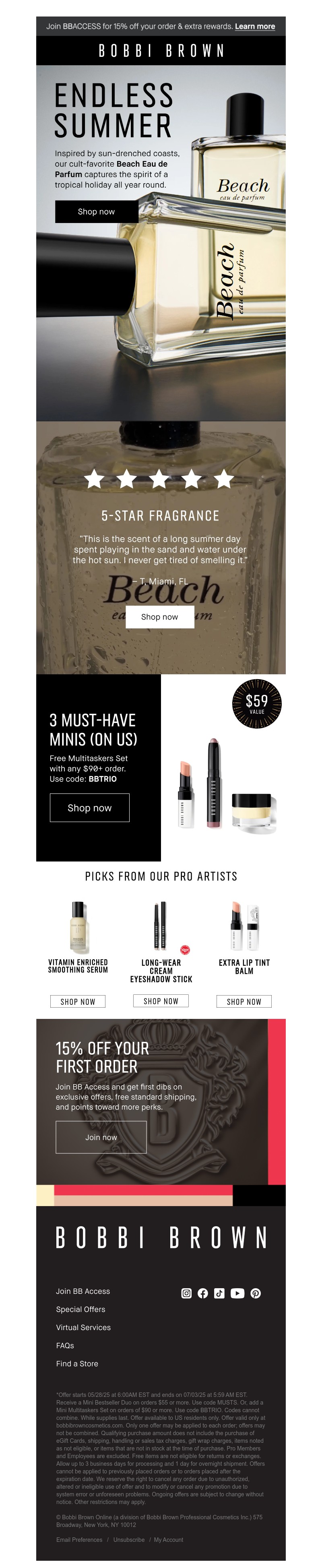Open the Facebook icon

(x=203, y=1293)
